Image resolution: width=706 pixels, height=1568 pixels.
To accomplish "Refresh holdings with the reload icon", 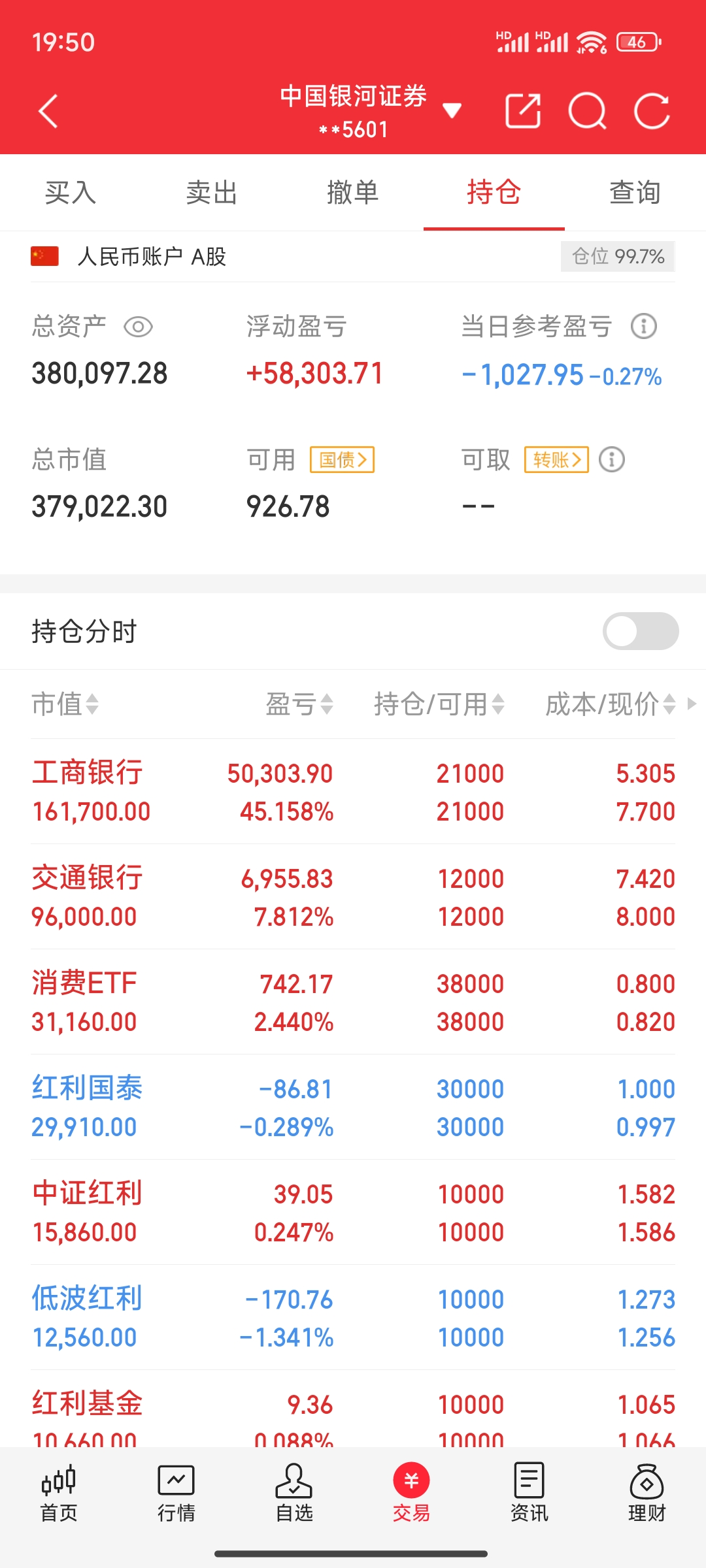I will [652, 111].
